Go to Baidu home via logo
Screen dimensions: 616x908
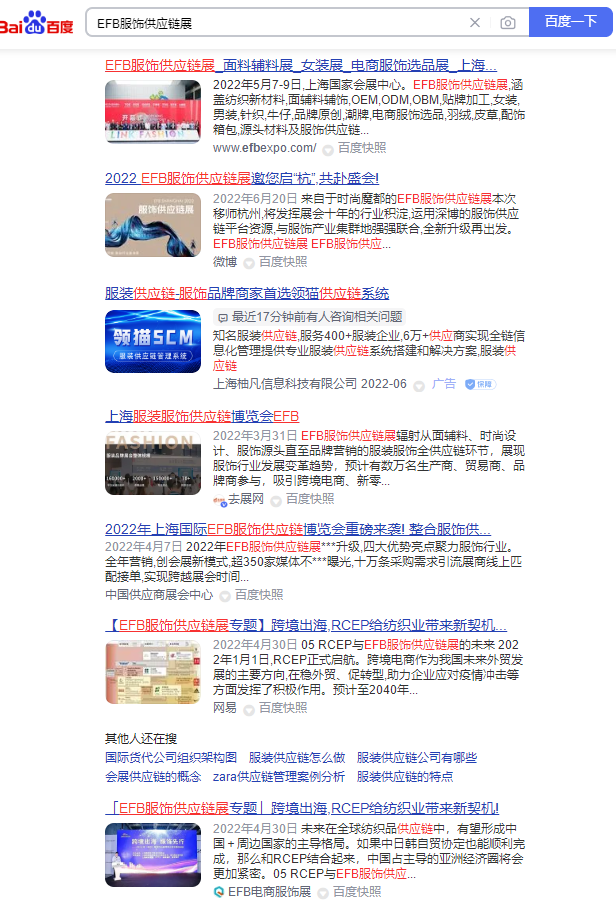(37, 22)
